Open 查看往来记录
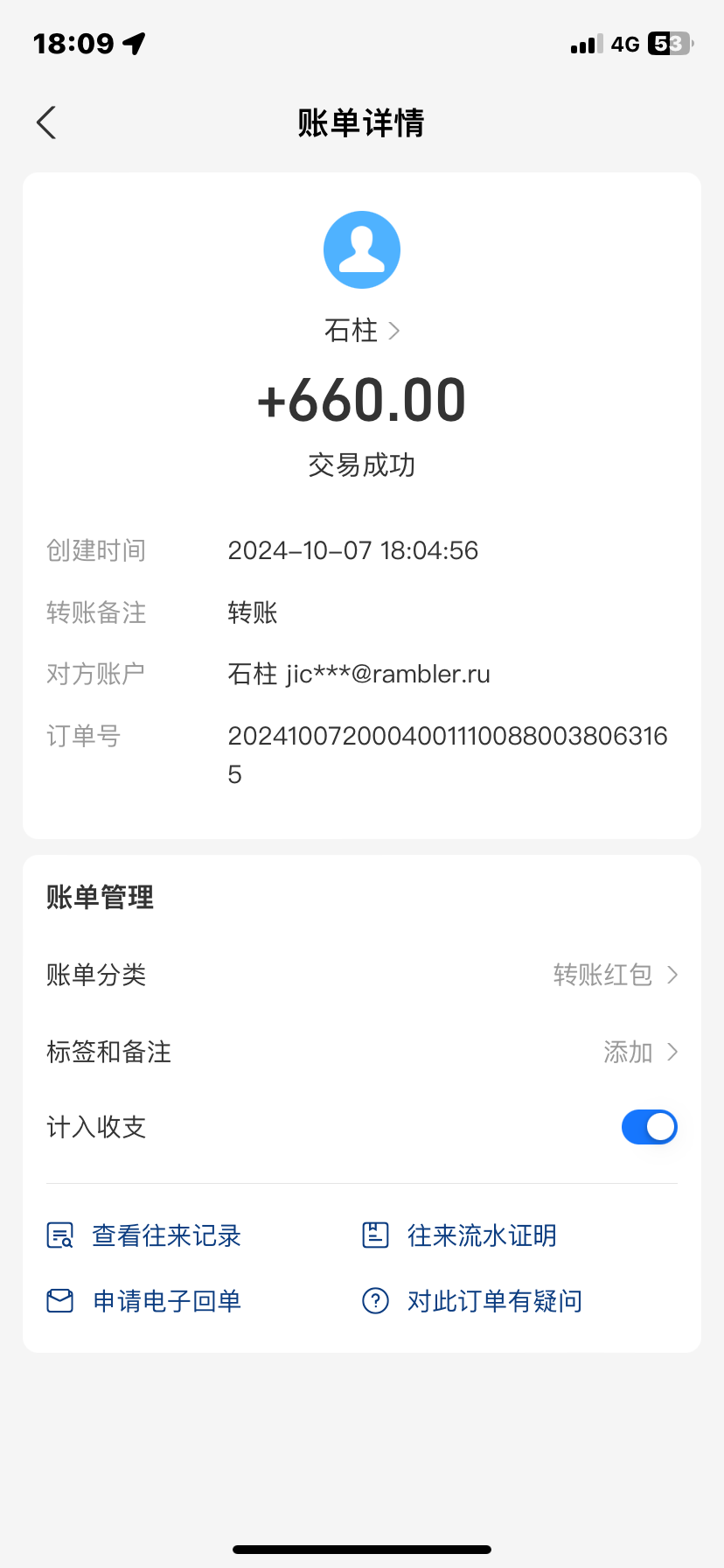The width and height of the screenshot is (724, 1568). click(144, 1235)
